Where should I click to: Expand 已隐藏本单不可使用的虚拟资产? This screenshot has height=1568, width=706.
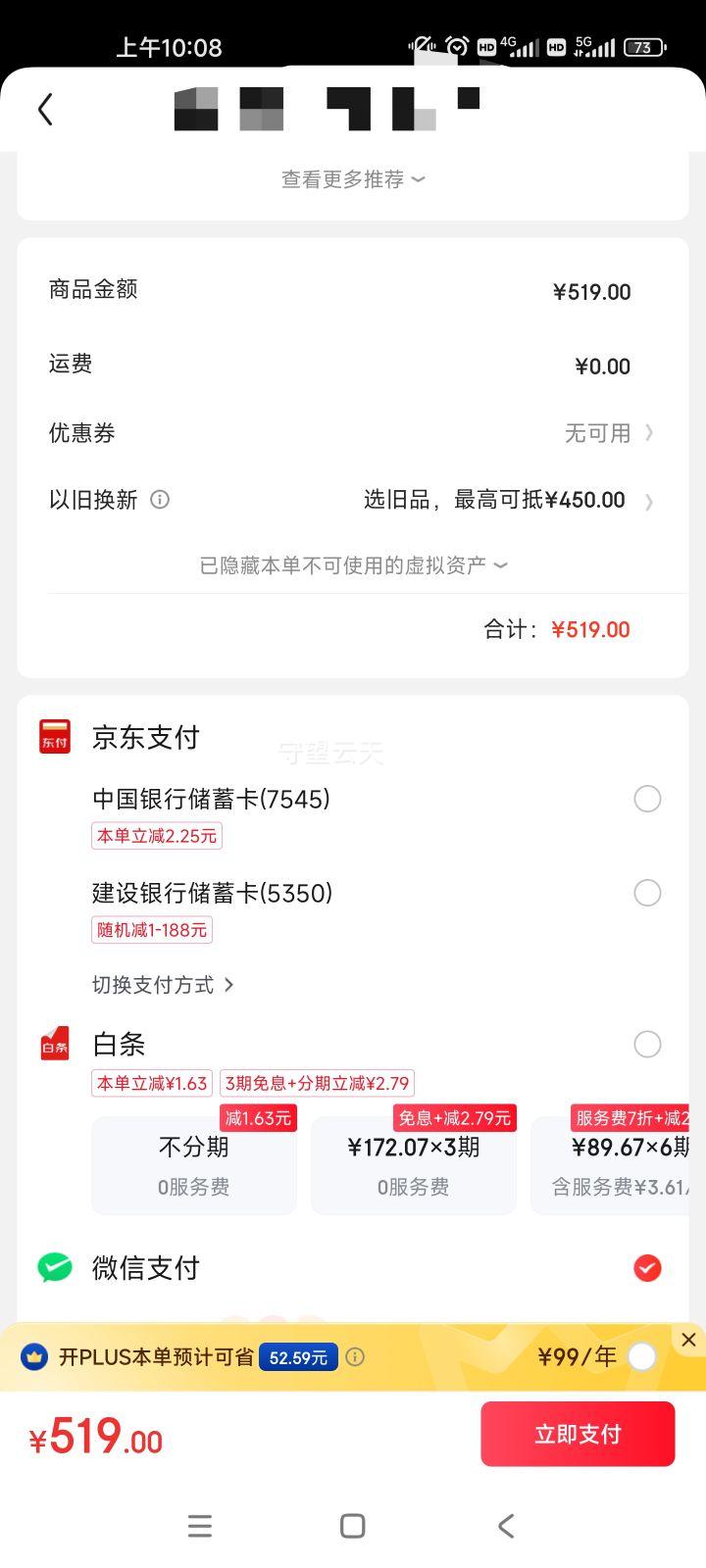(353, 565)
